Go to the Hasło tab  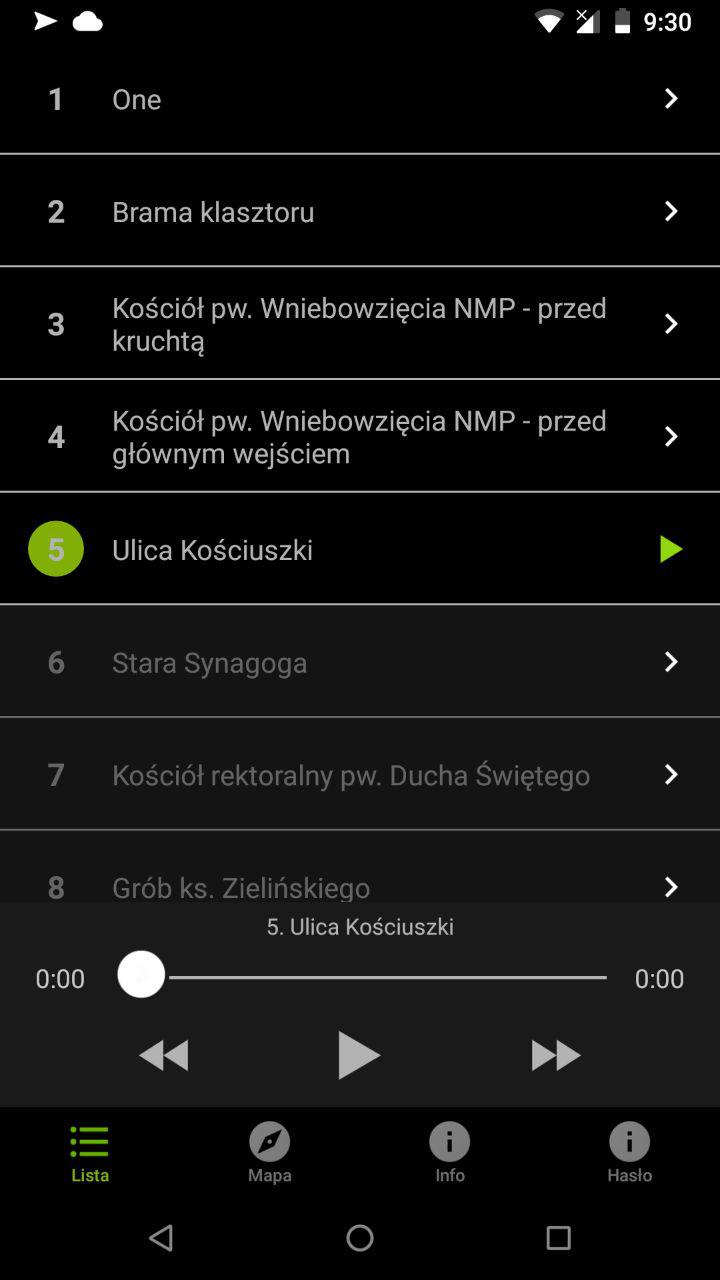(x=629, y=1154)
